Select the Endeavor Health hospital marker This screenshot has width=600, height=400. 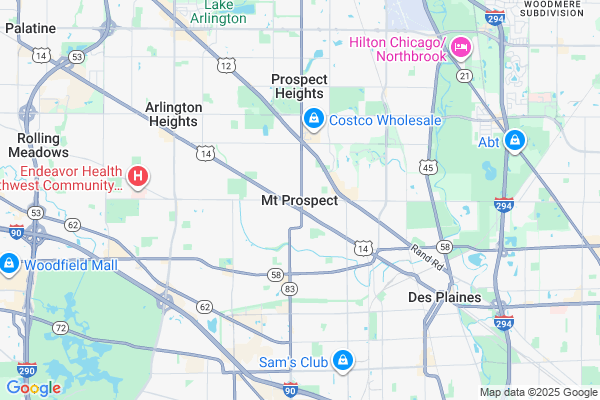(138, 178)
